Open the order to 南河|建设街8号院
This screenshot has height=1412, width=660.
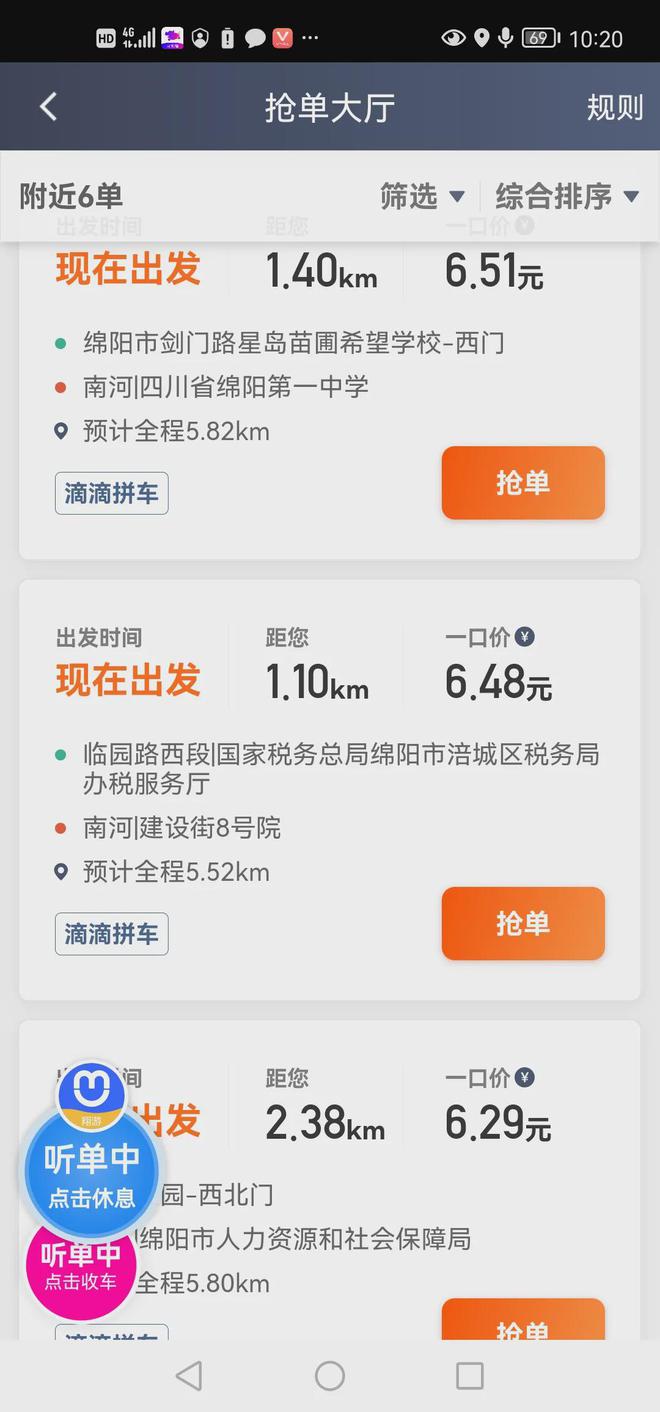point(182,828)
